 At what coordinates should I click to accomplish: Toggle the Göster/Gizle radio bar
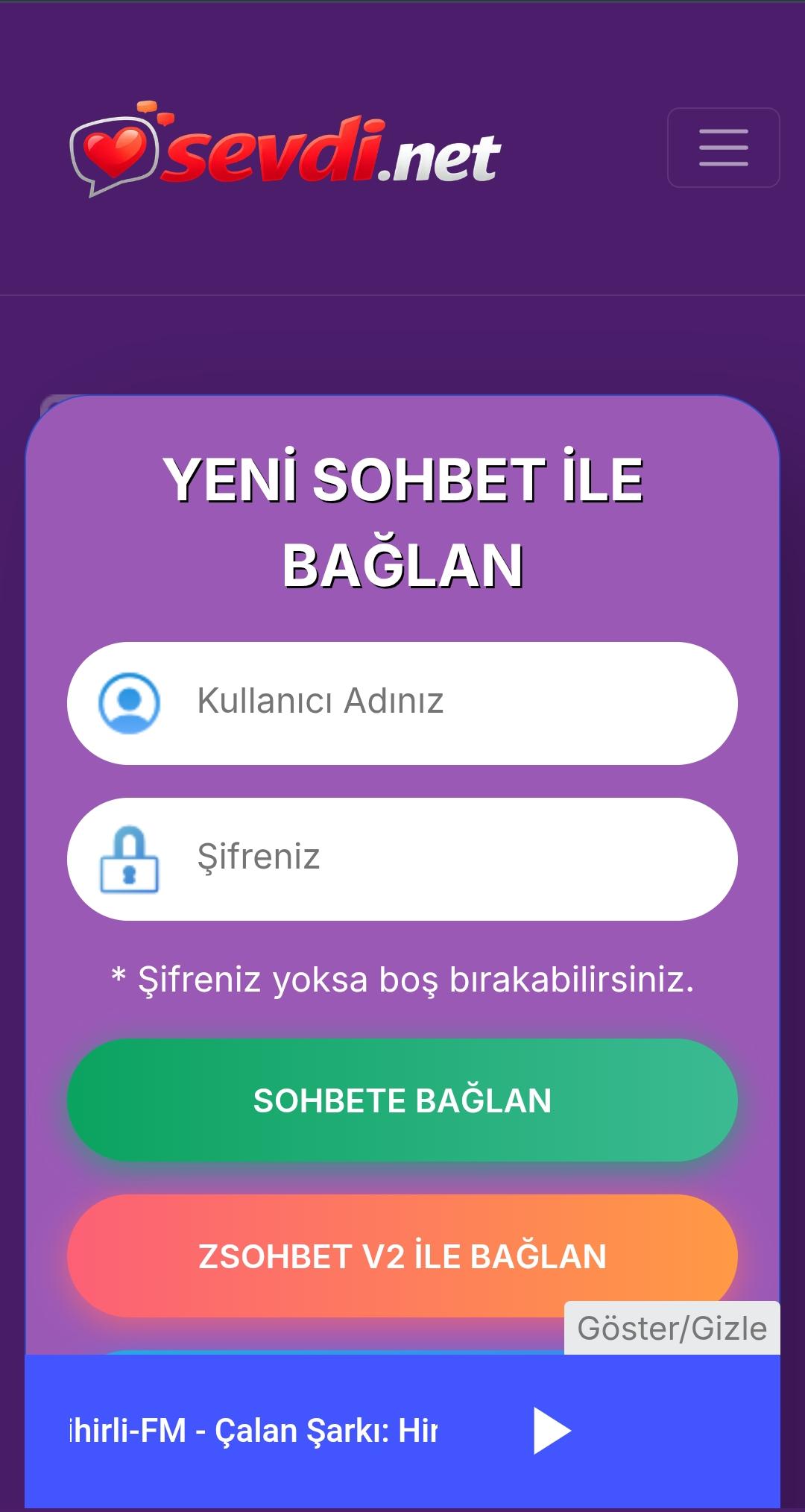[672, 1328]
